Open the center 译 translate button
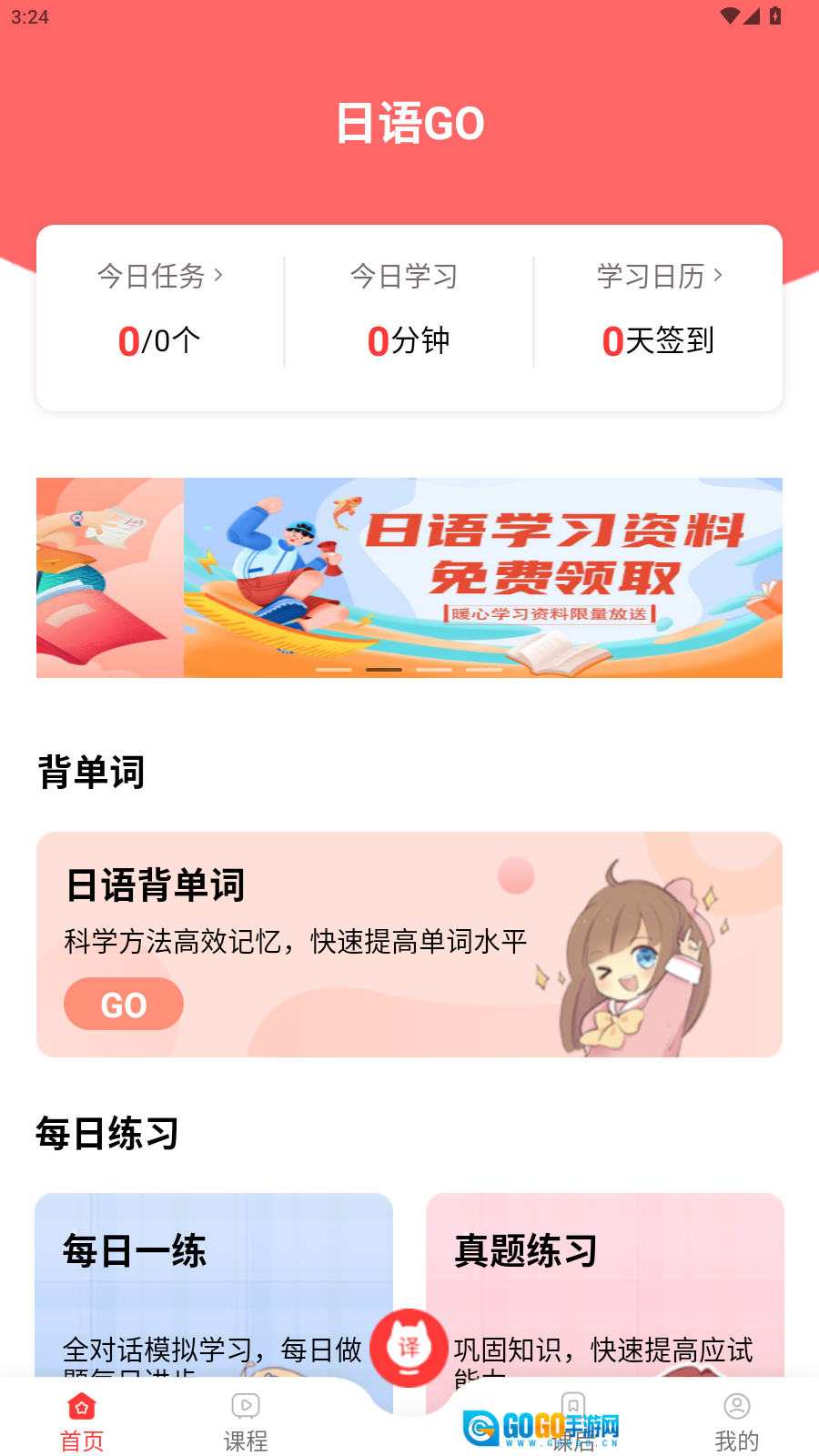Viewport: 819px width, 1456px height. point(409,1348)
